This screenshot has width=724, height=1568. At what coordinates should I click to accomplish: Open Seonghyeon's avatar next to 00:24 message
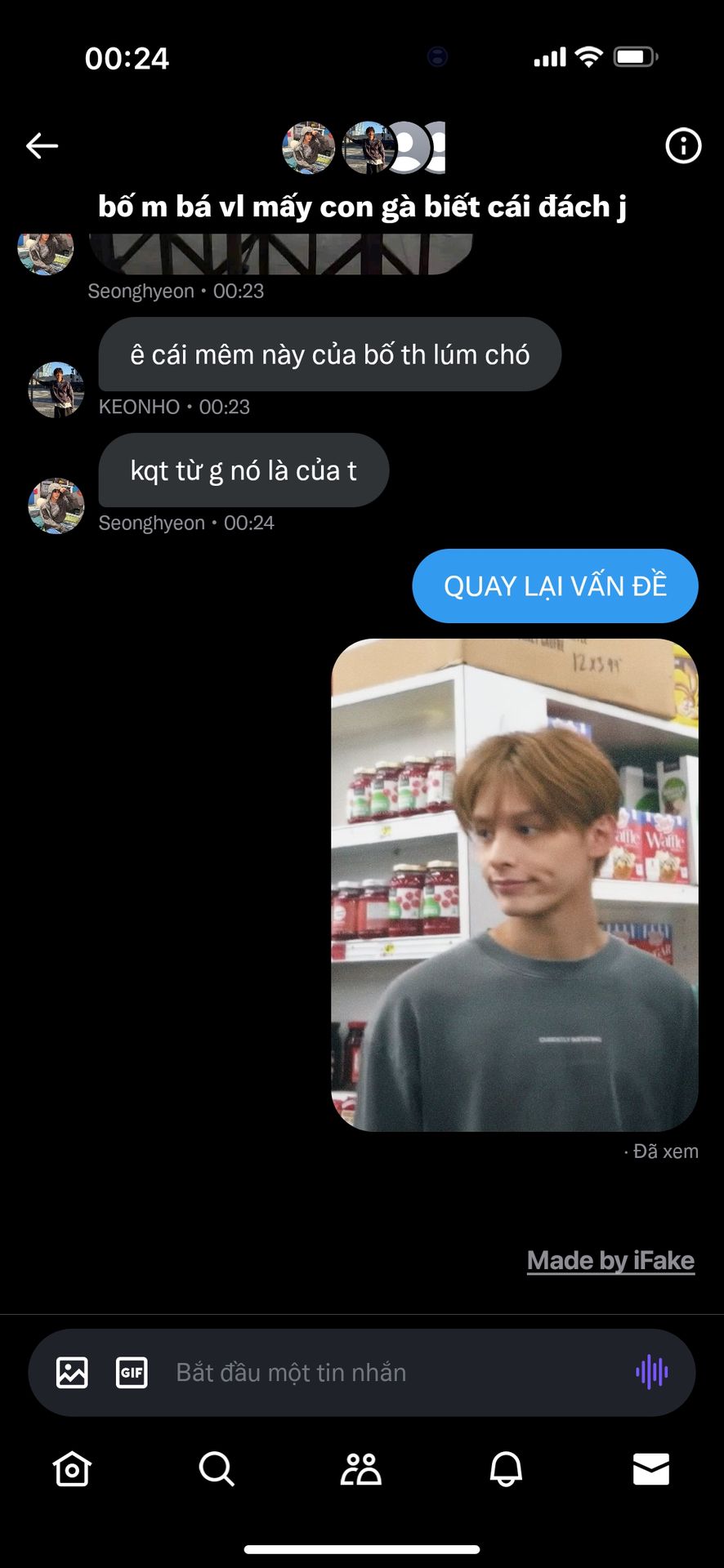(x=56, y=506)
